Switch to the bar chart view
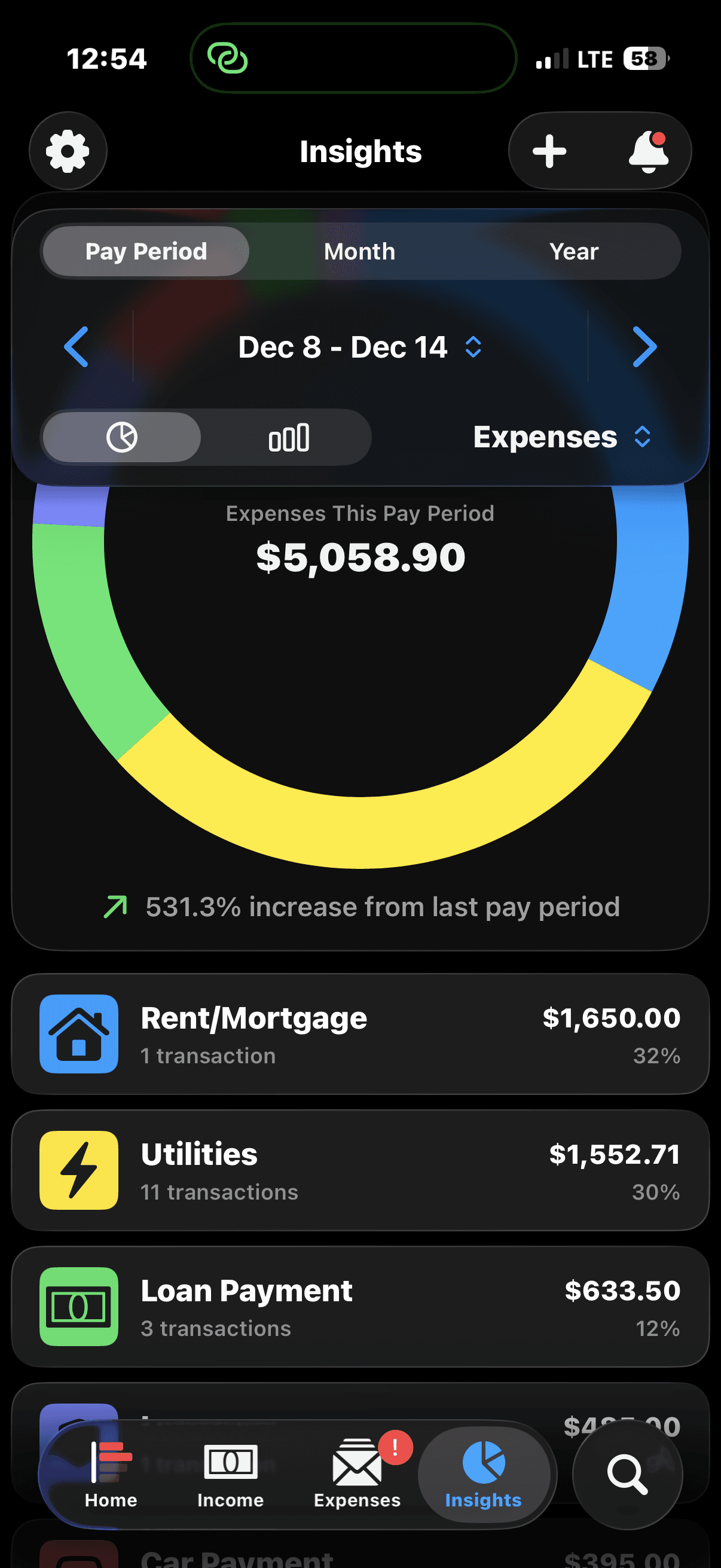The width and height of the screenshot is (721, 1568). click(288, 437)
